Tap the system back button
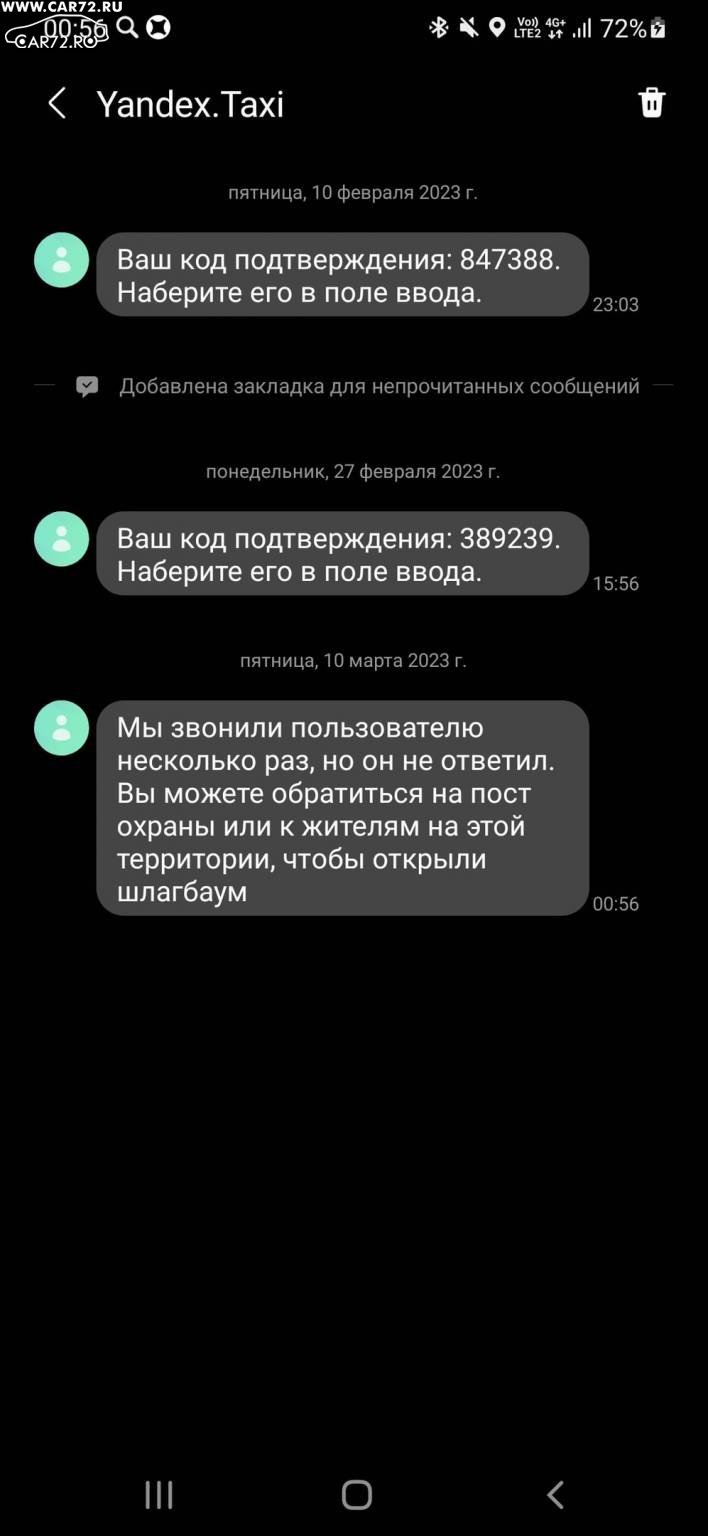This screenshot has height=1536, width=708. [555, 1495]
